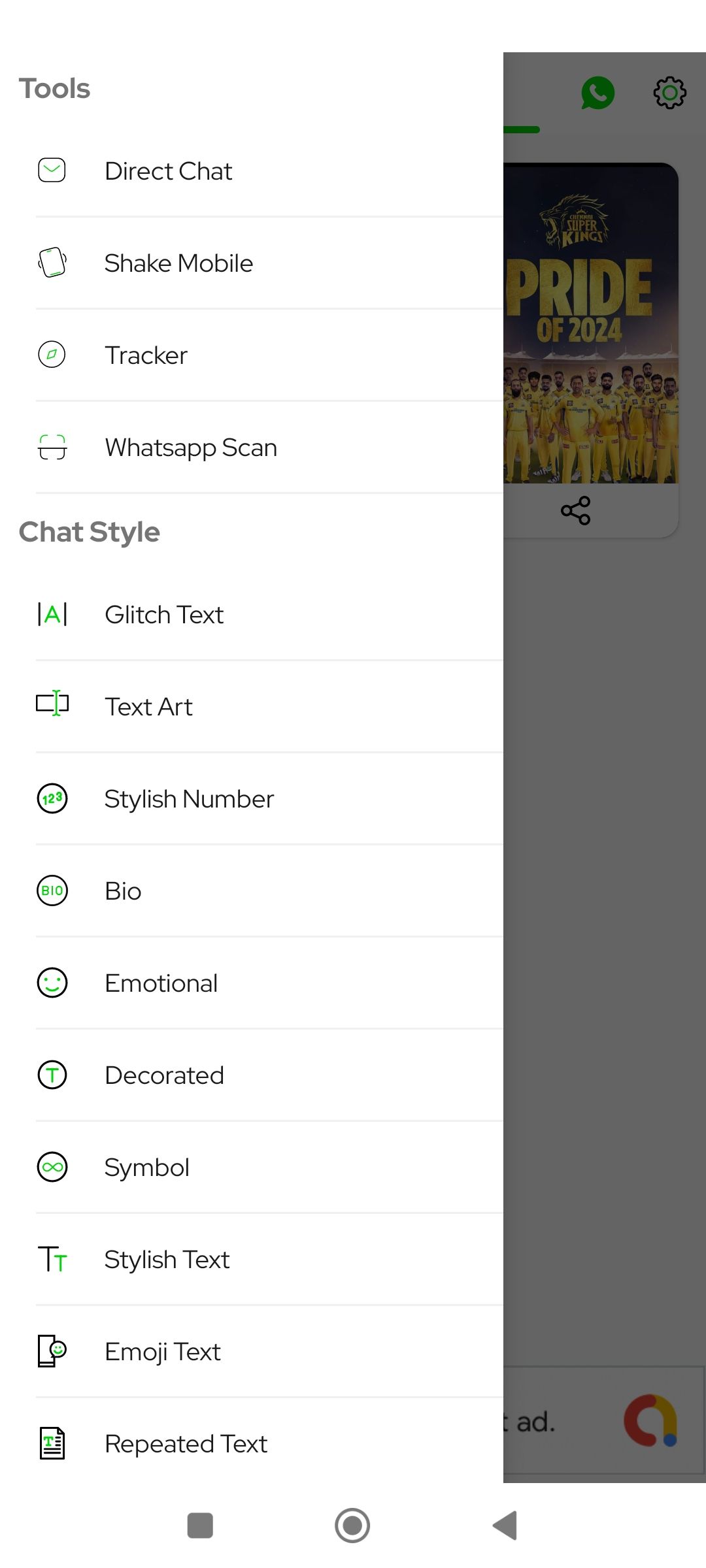The image size is (706, 1568).
Task: Open Stylish Number generator
Action: click(189, 799)
